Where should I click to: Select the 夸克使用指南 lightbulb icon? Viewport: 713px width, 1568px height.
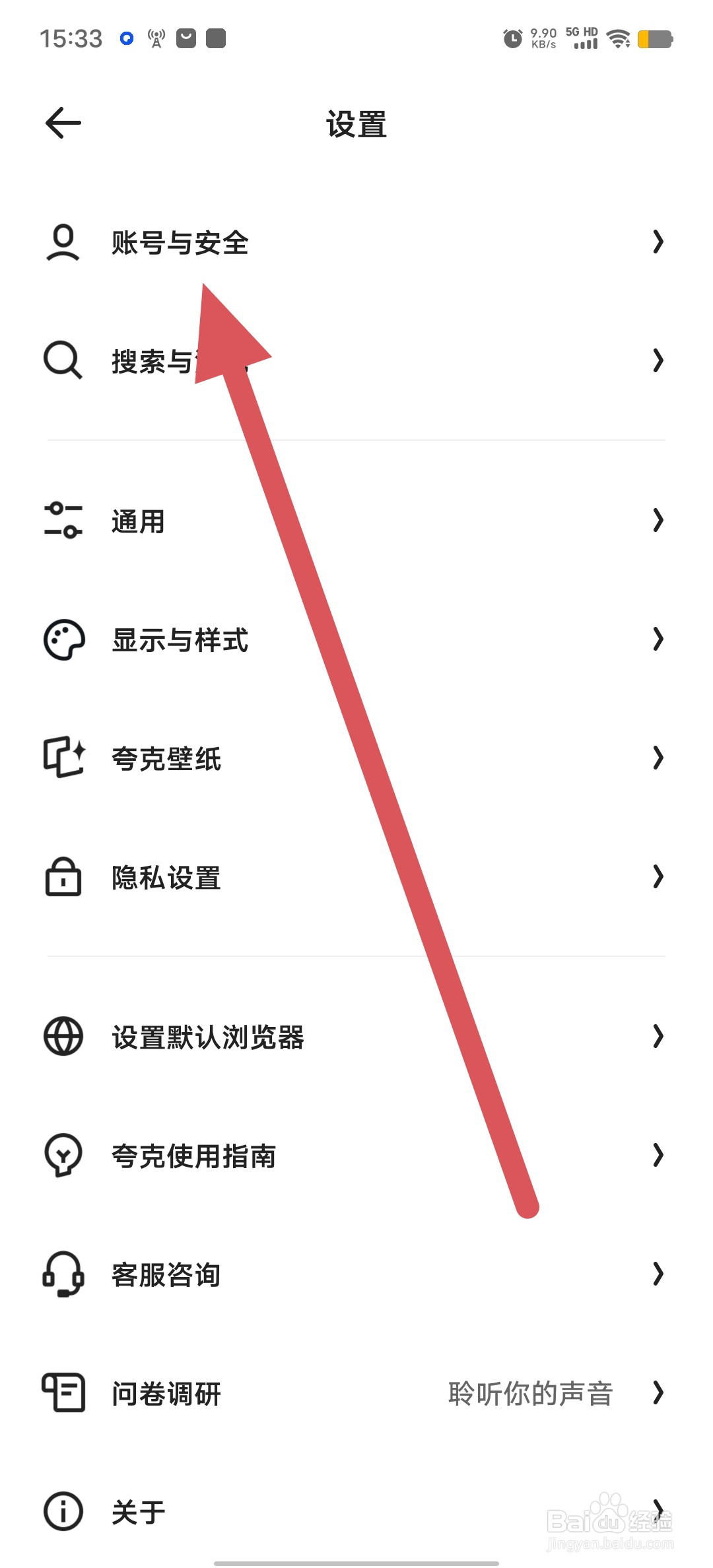pyautogui.click(x=63, y=1155)
